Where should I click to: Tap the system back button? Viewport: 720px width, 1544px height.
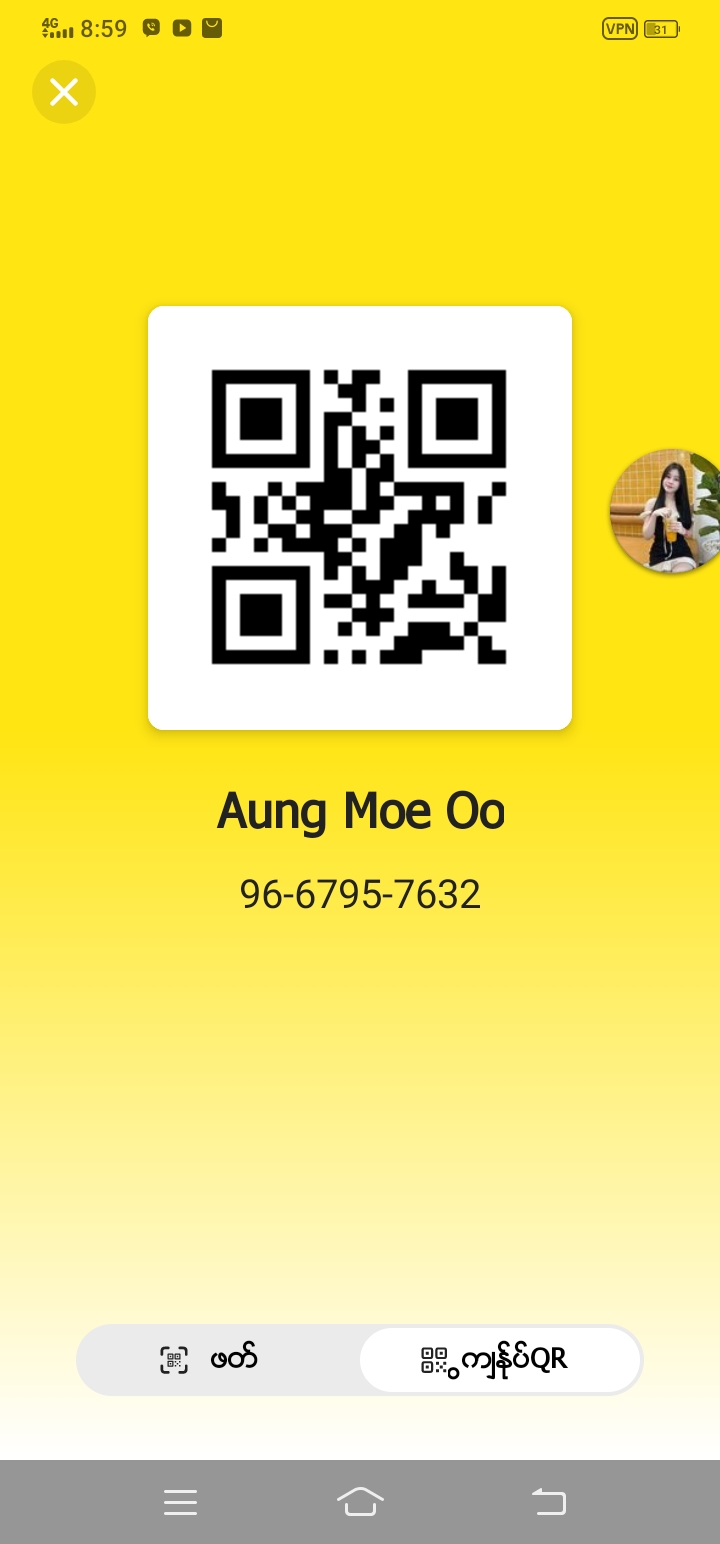coord(548,1501)
